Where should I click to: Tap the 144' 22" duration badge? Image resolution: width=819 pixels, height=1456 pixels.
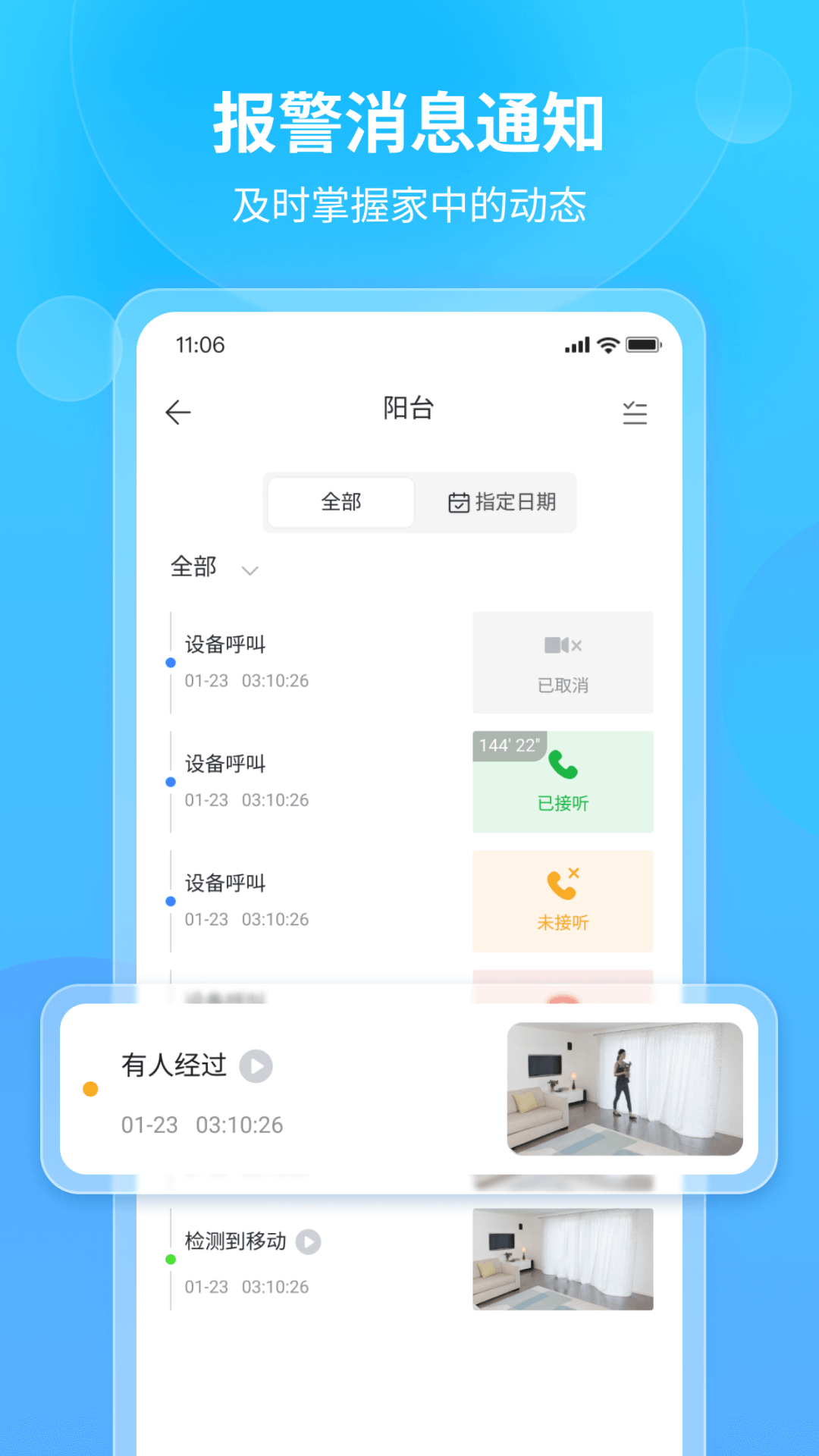click(510, 745)
